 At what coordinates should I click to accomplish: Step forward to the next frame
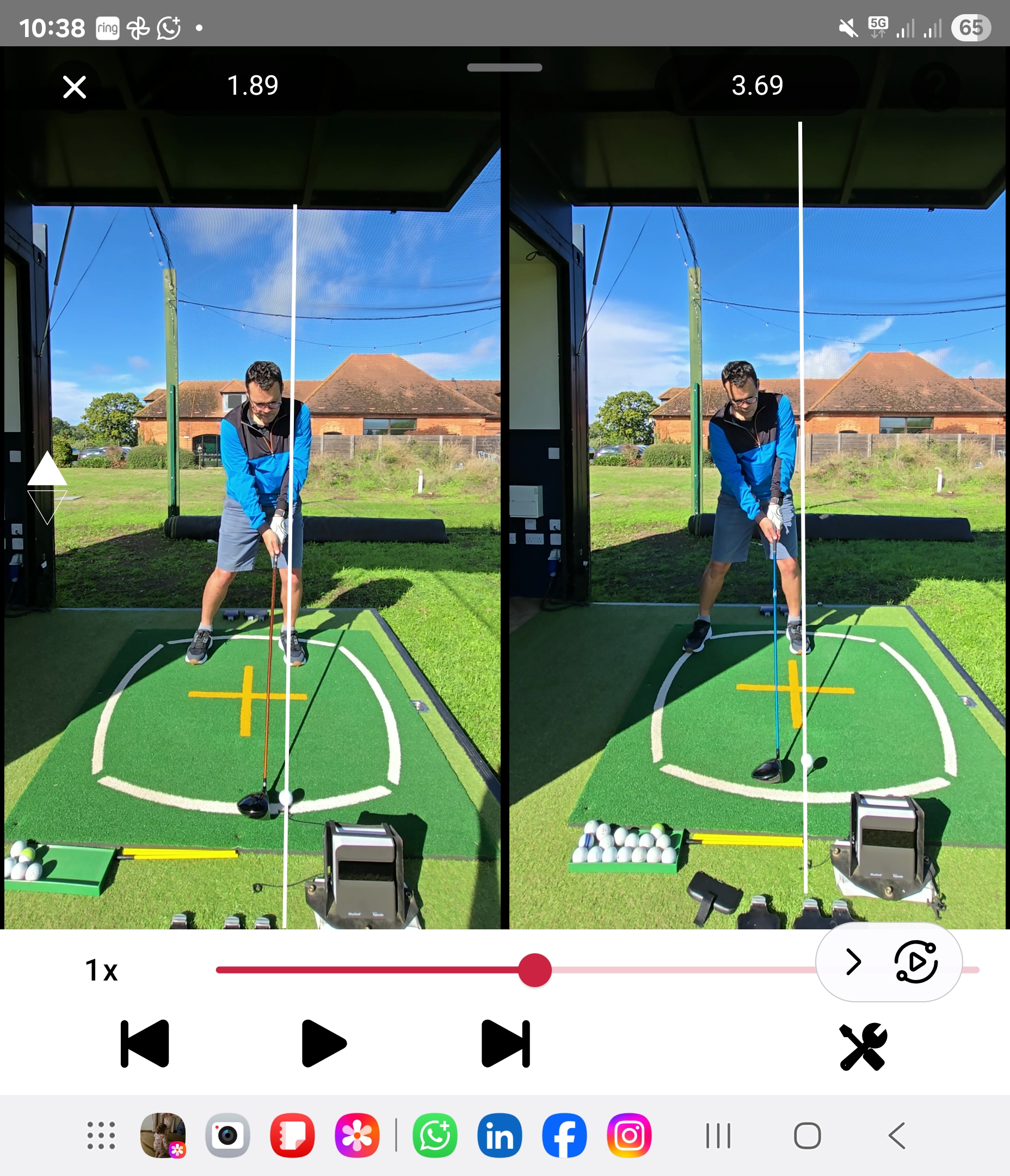(505, 1043)
